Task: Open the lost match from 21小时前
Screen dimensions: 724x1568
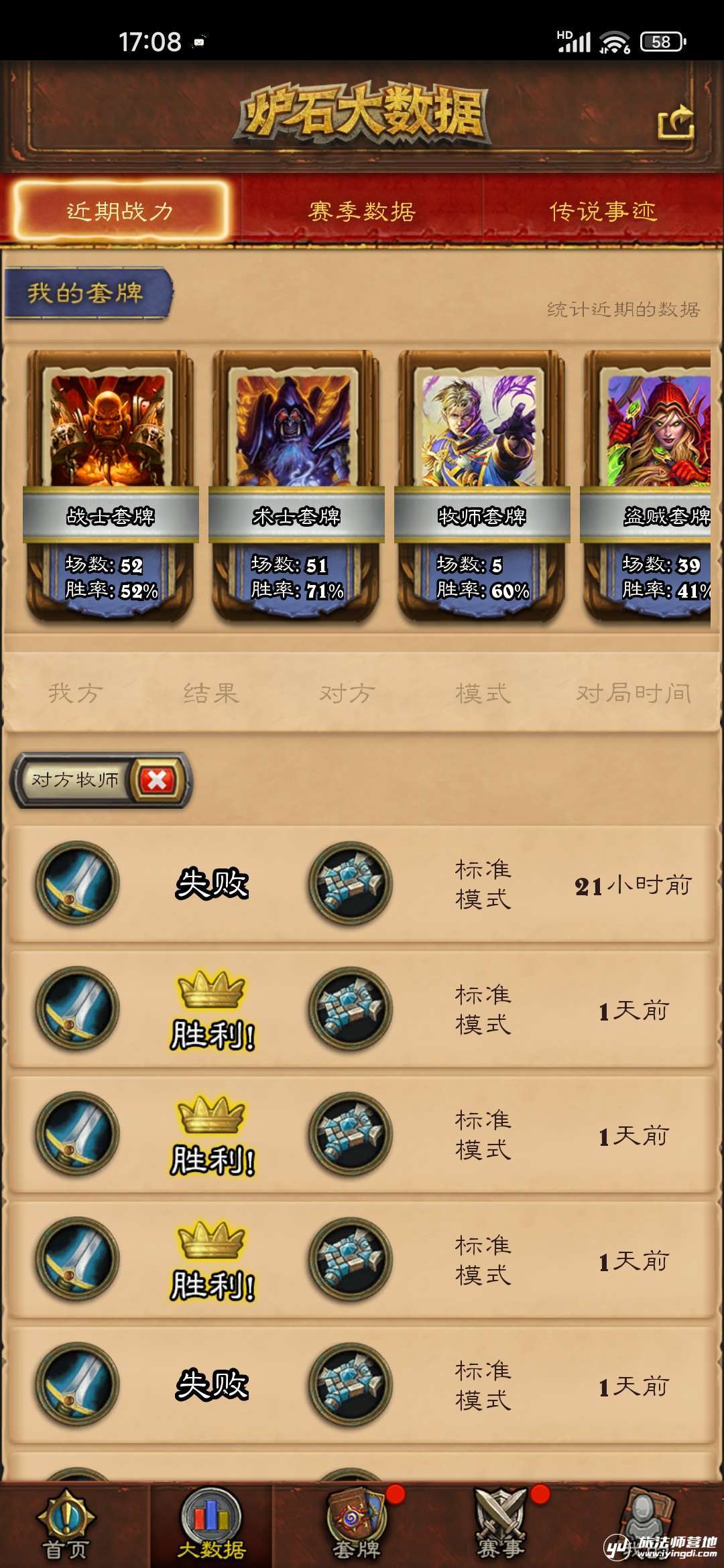Action: point(362,885)
